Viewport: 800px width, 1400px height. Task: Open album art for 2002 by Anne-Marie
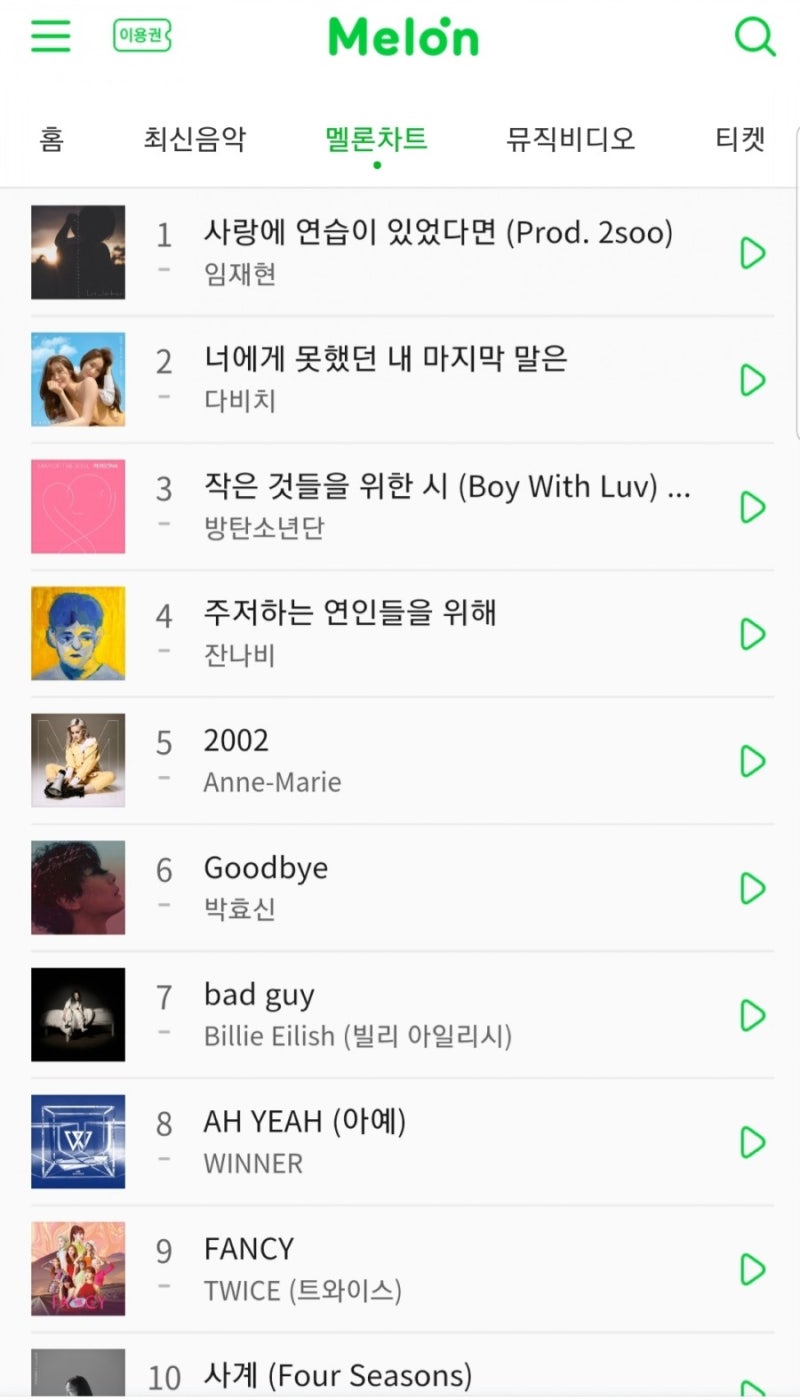[x=78, y=760]
